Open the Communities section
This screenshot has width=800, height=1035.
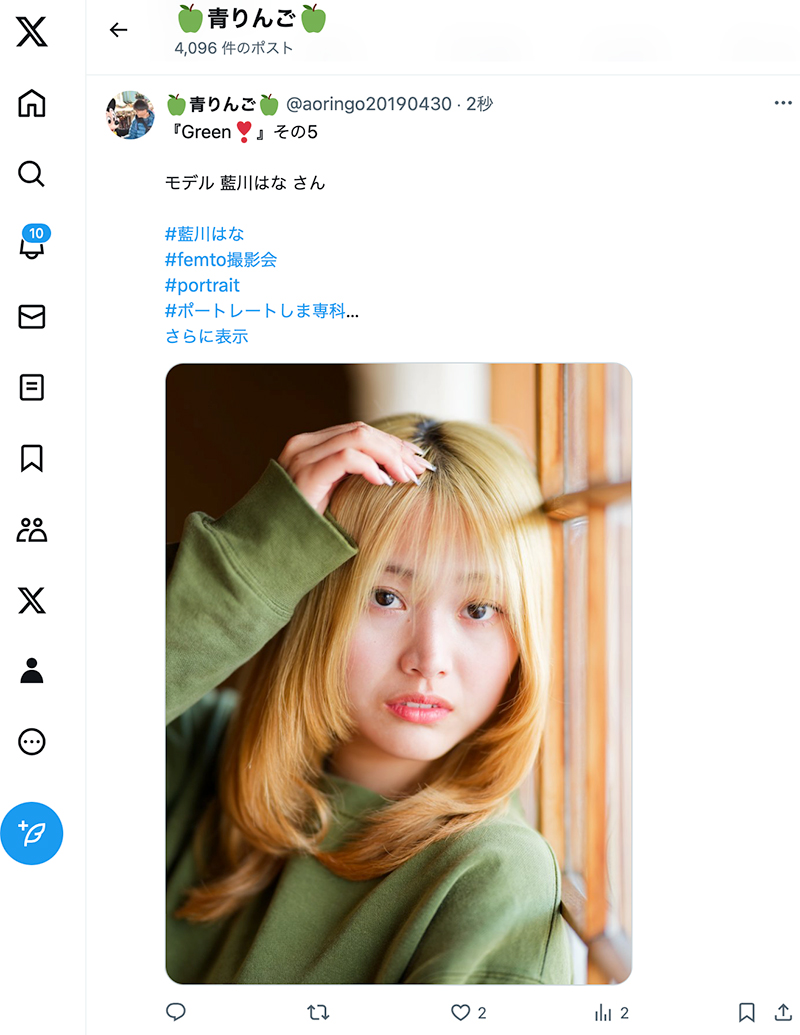point(32,529)
